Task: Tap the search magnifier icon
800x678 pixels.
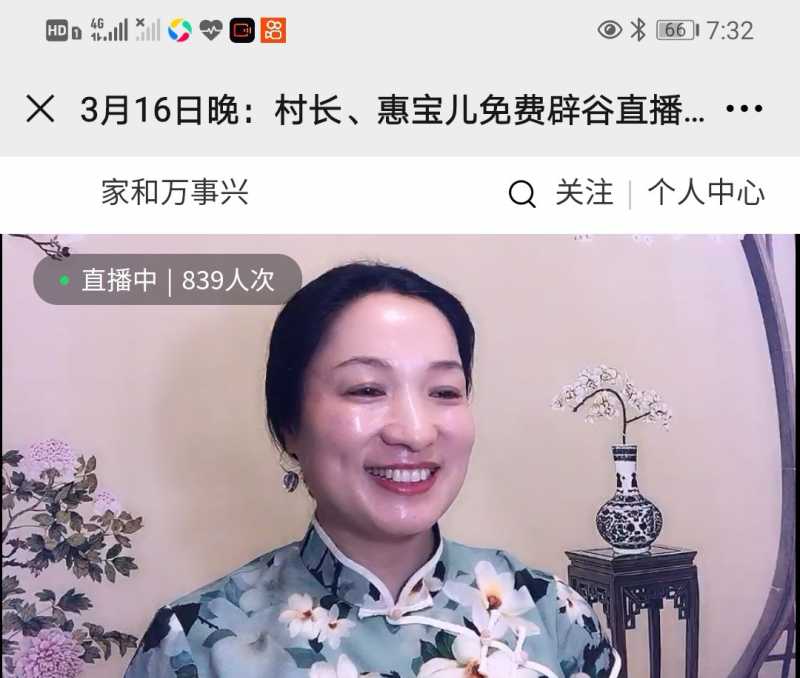Action: coord(522,194)
